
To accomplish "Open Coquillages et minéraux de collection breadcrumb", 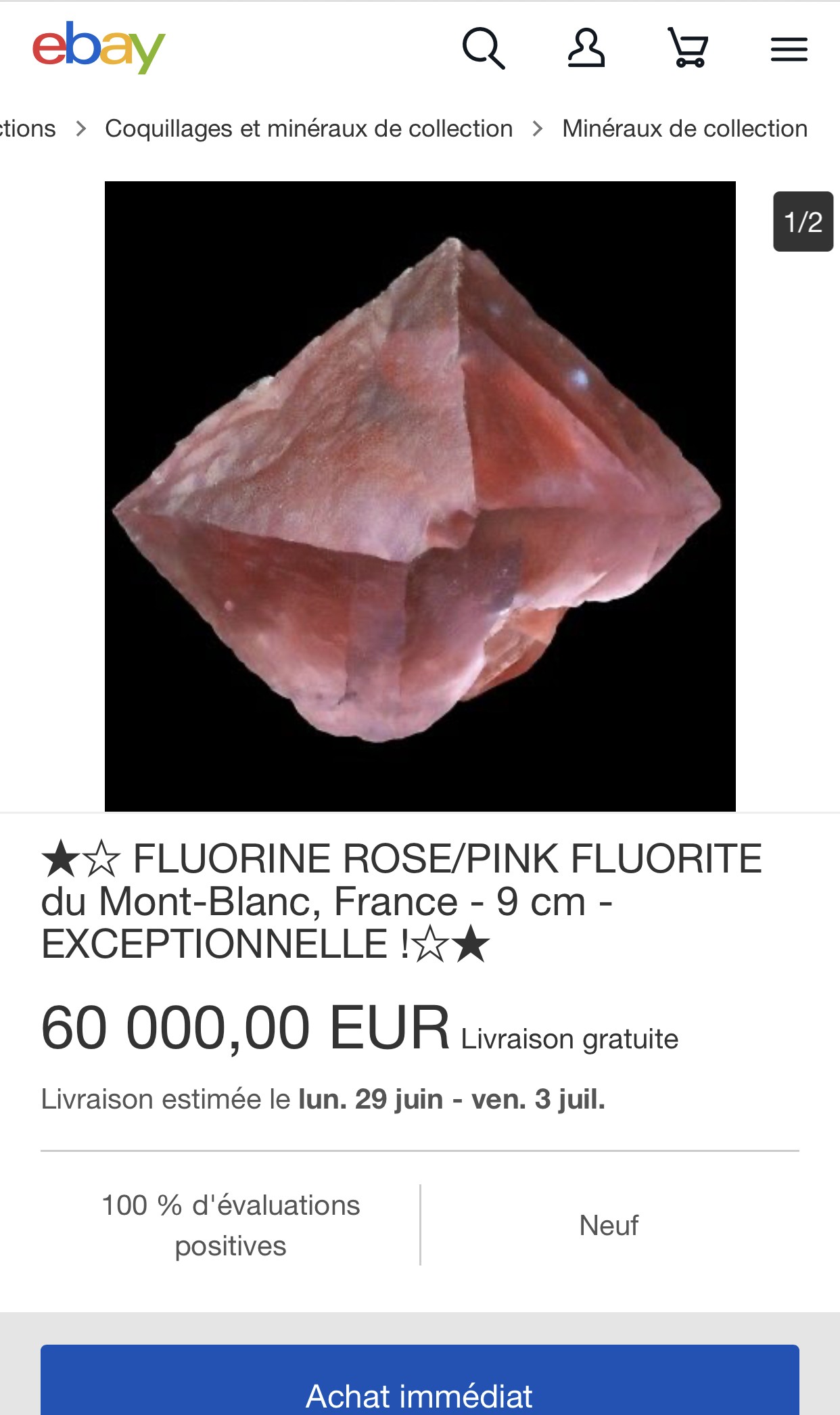I will [308, 129].
